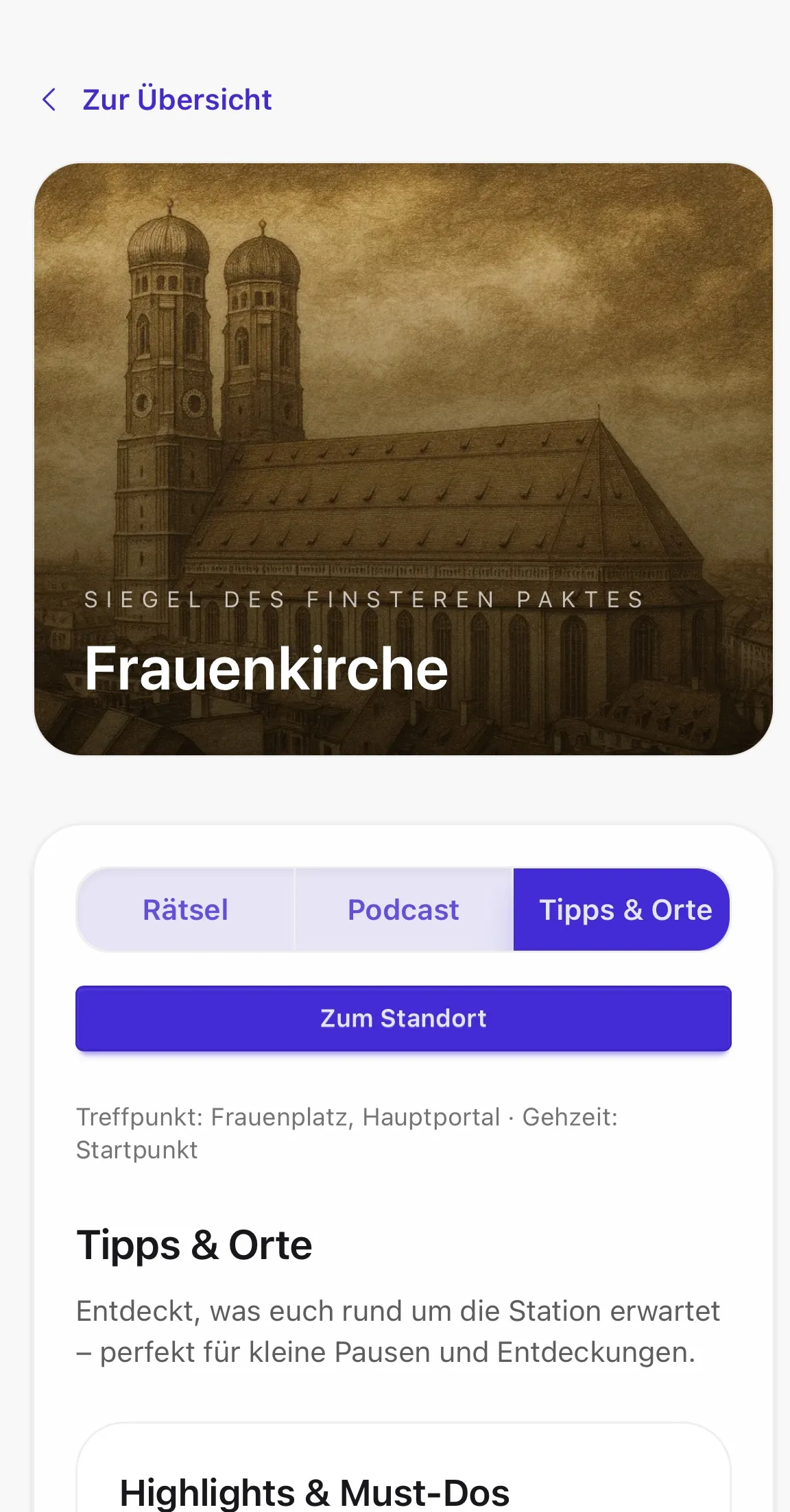Switch to the Rätsel tab
This screenshot has height=1512, width=790.
pos(185,910)
